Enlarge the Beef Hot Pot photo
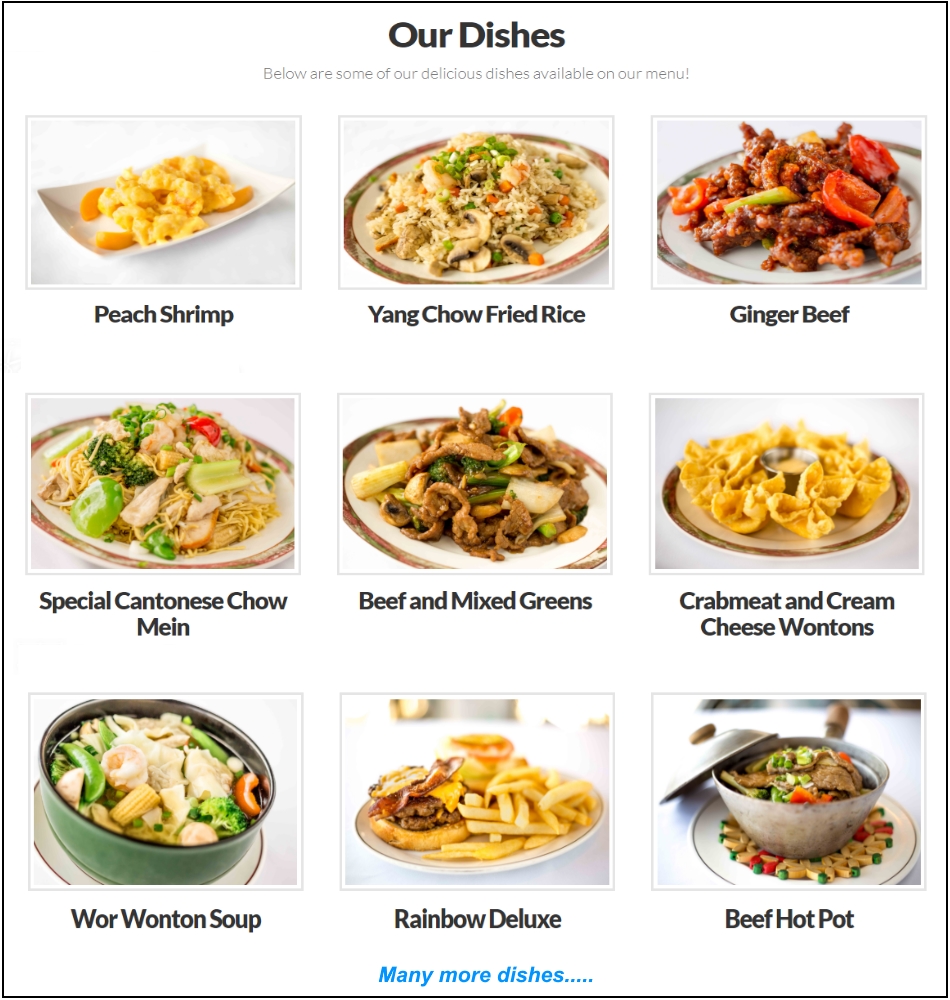Screen dimensions: 950x1000 [x=789, y=791]
